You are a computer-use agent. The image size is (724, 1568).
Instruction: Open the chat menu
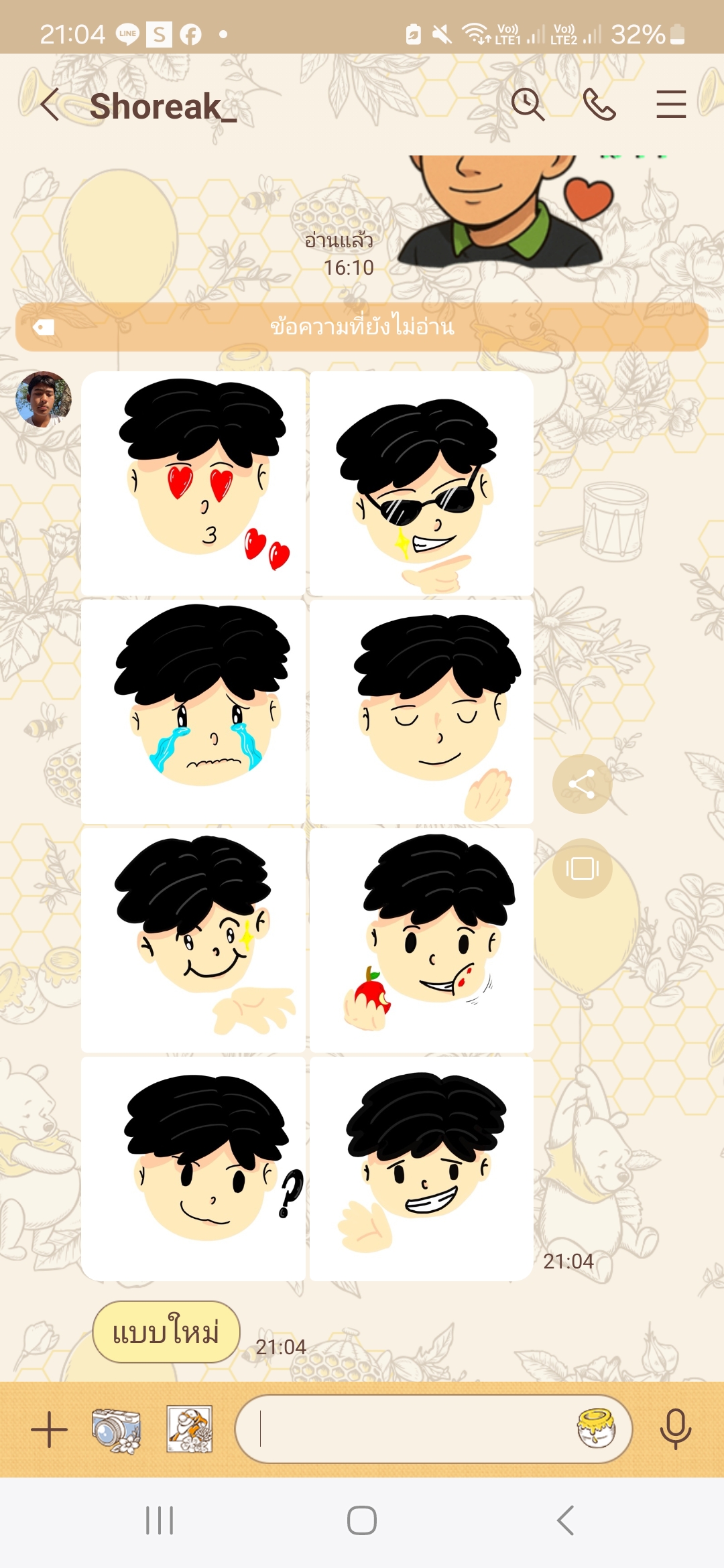pos(670,105)
